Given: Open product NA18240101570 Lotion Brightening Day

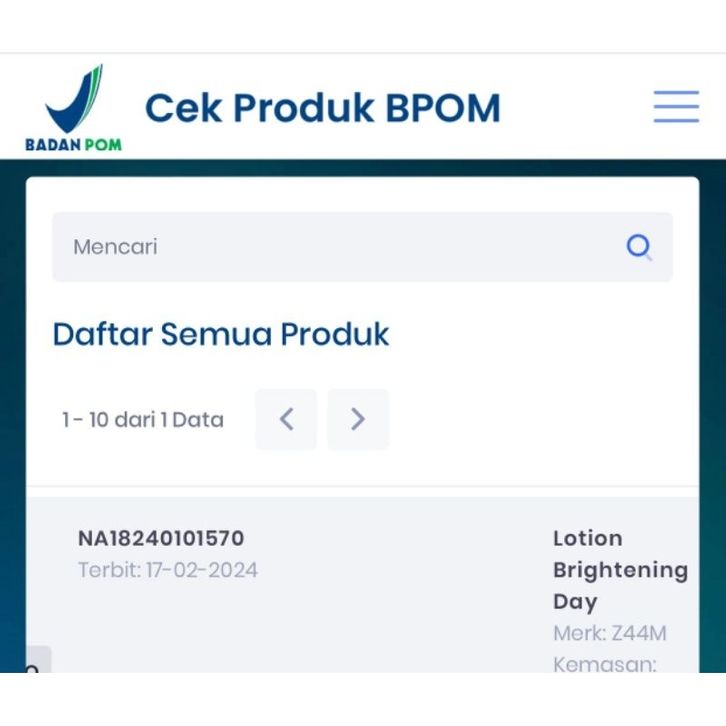Looking at the screenshot, I should (160, 539).
